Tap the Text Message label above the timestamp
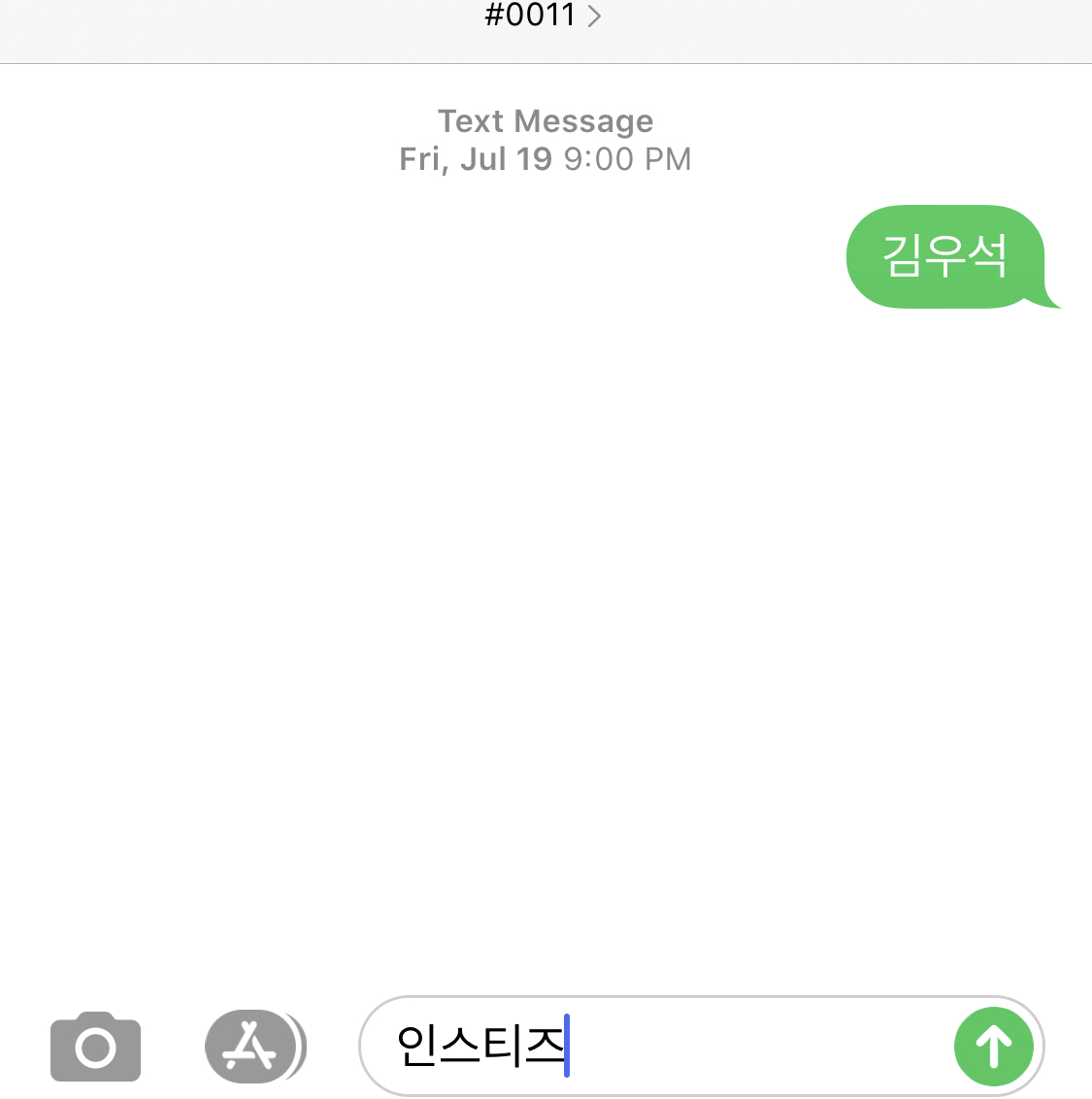Screen dimensions: 1092x1099 pos(545,120)
